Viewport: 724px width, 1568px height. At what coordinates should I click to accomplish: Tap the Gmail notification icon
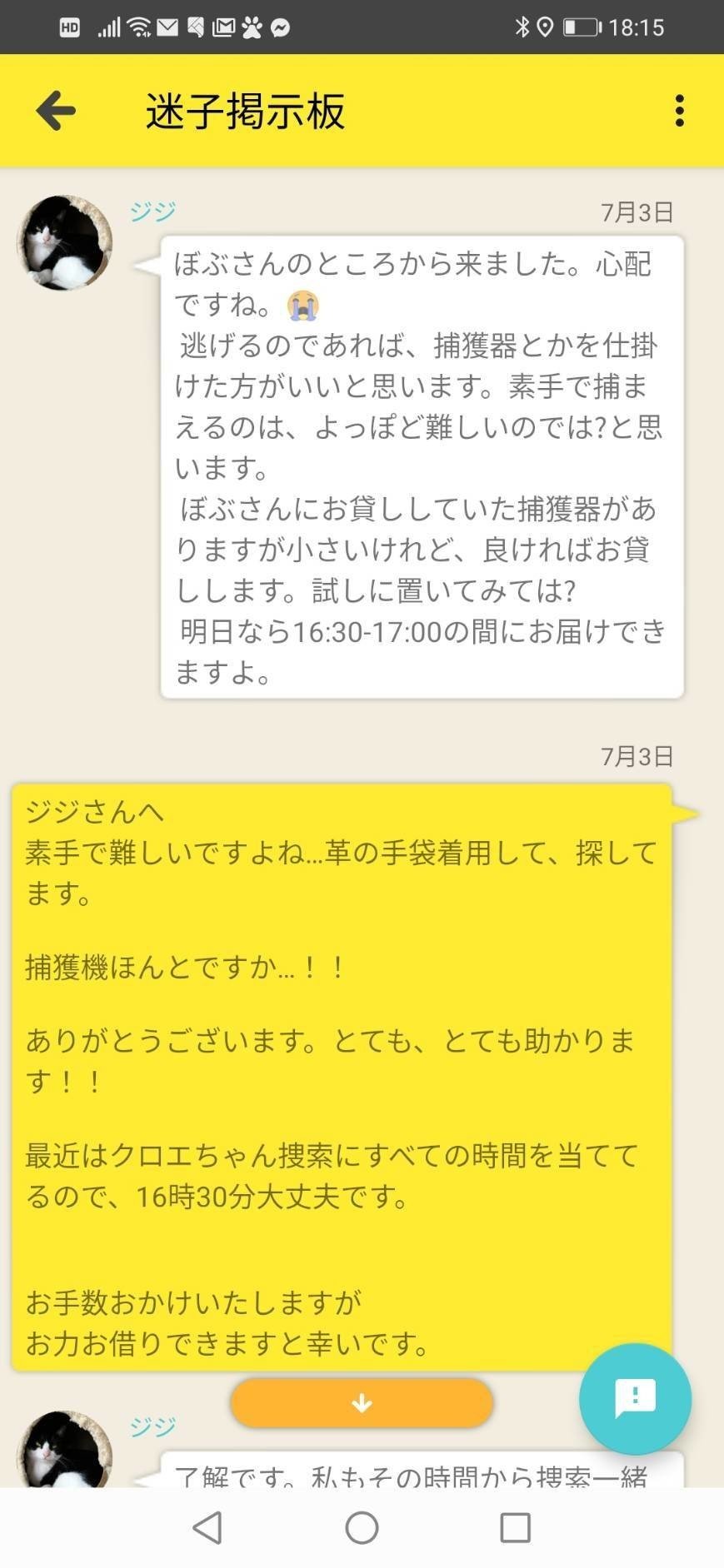[x=223, y=27]
